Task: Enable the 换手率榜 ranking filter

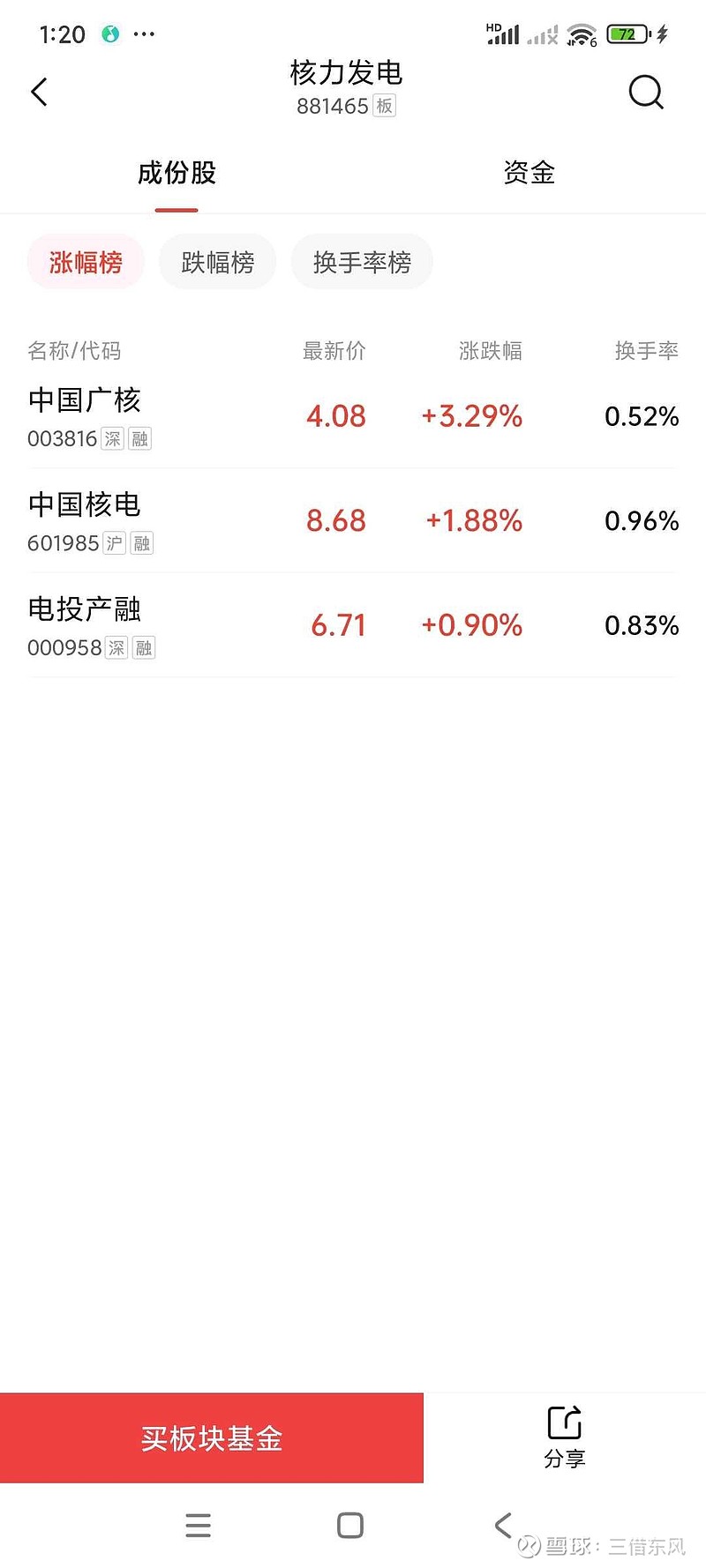Action: click(362, 261)
